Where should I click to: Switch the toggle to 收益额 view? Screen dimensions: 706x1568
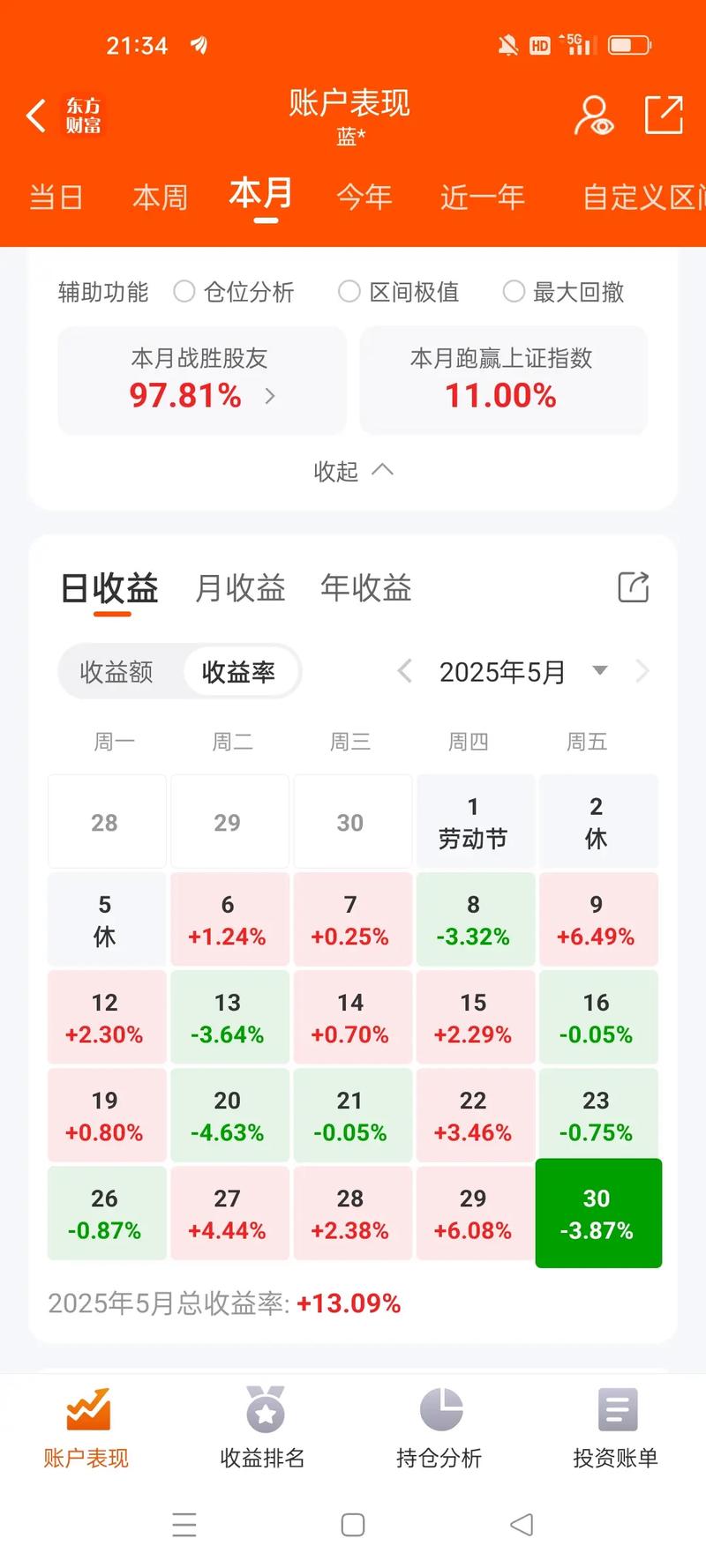117,671
